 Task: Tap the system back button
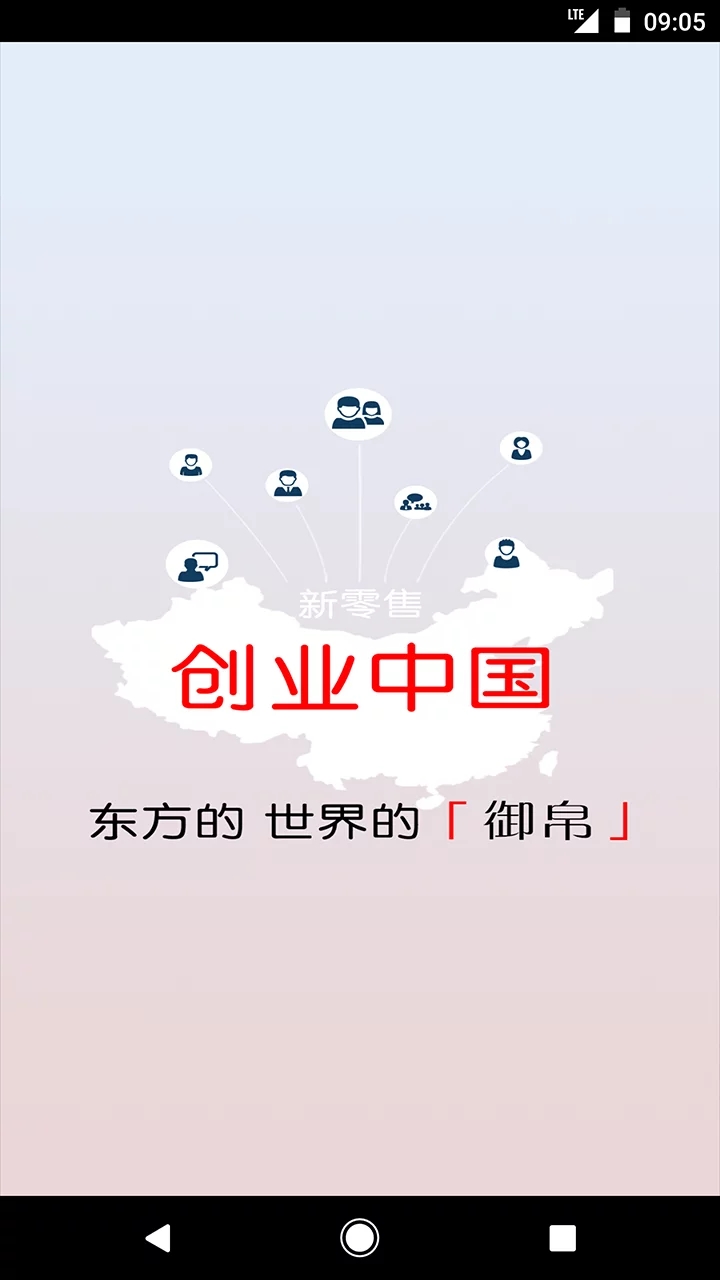coord(158,1238)
